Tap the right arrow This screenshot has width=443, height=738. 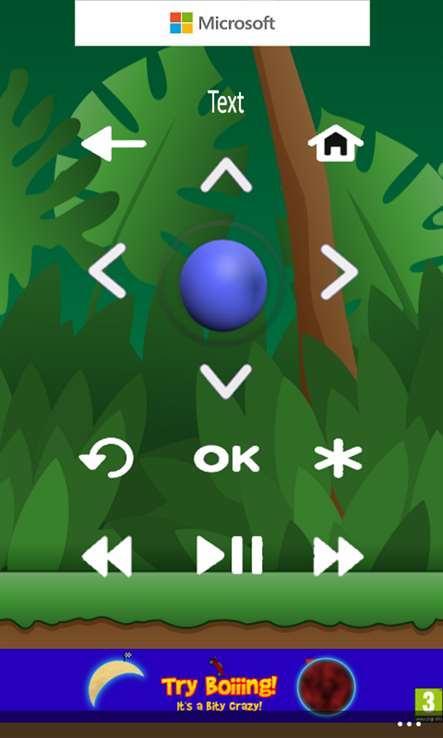[339, 272]
